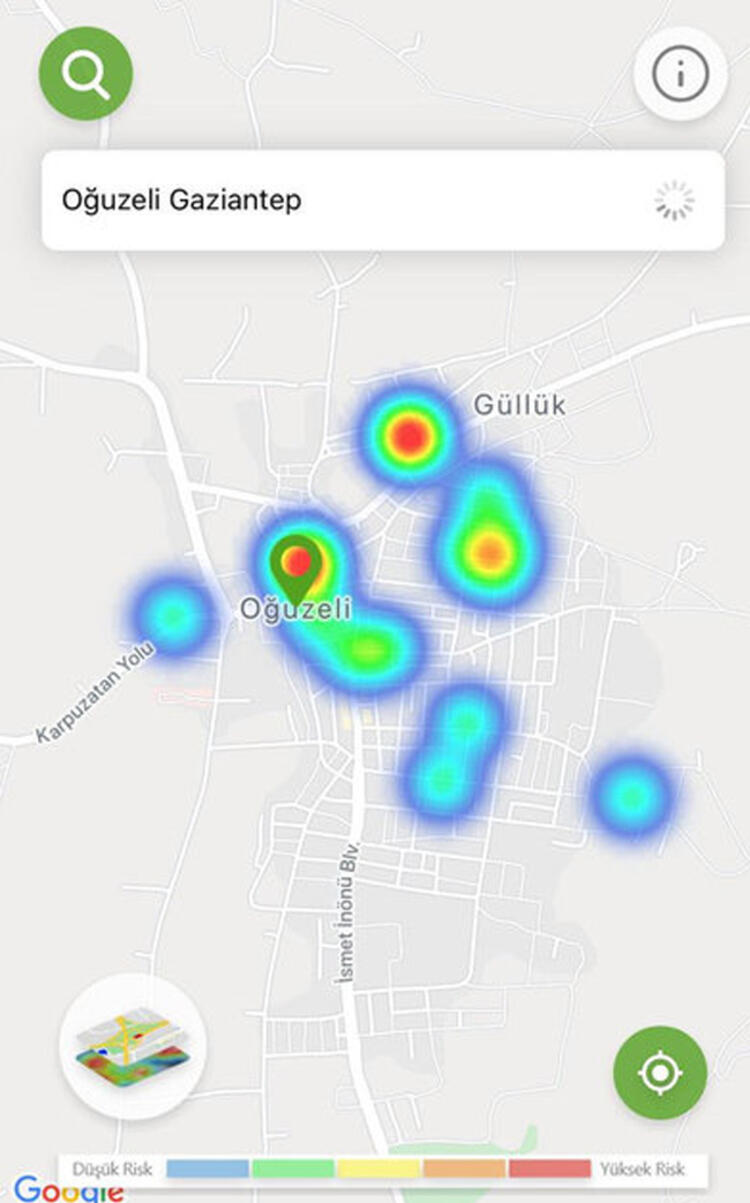Tap the green search magnifier button
Image resolution: width=750 pixels, height=1203 pixels.
tap(86, 74)
